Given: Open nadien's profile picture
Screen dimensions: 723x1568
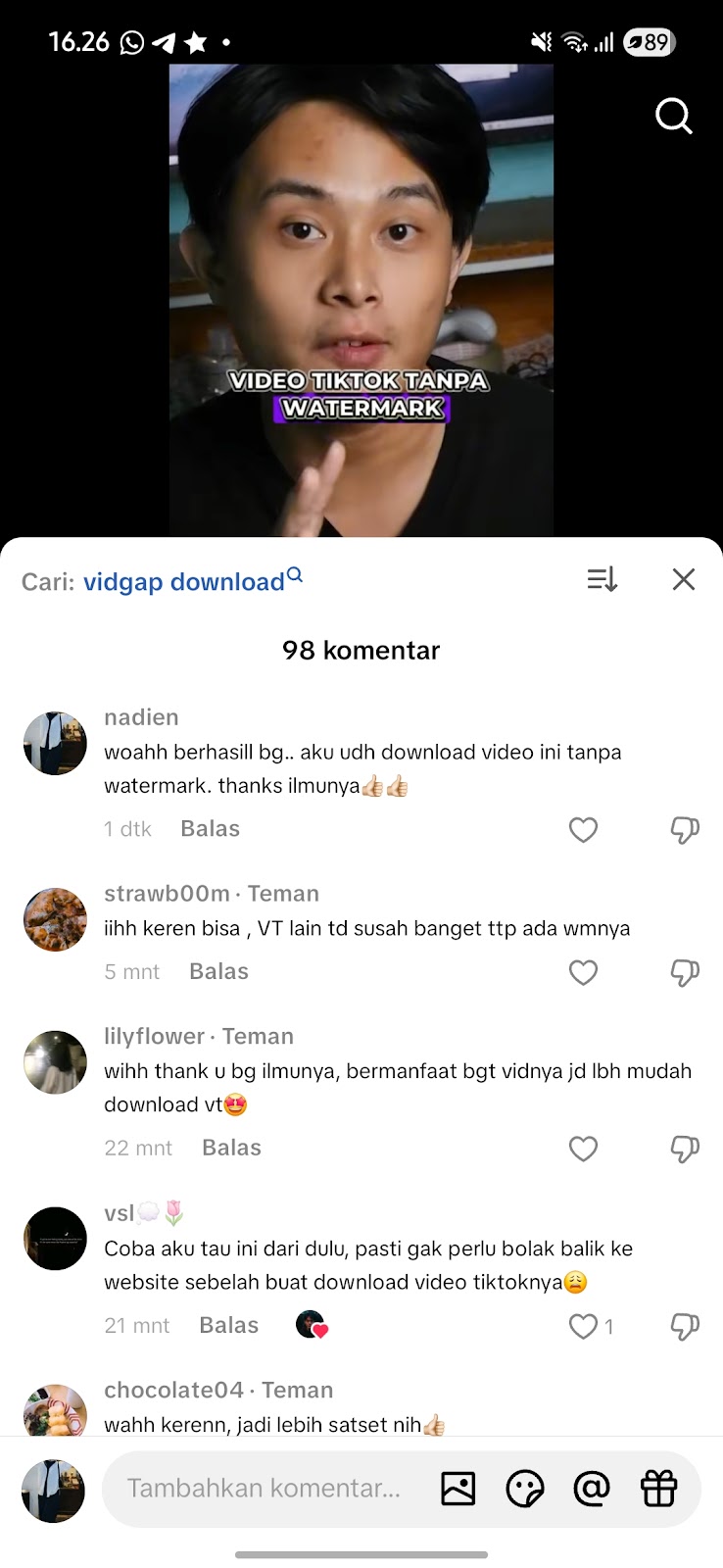Looking at the screenshot, I should 55,744.
